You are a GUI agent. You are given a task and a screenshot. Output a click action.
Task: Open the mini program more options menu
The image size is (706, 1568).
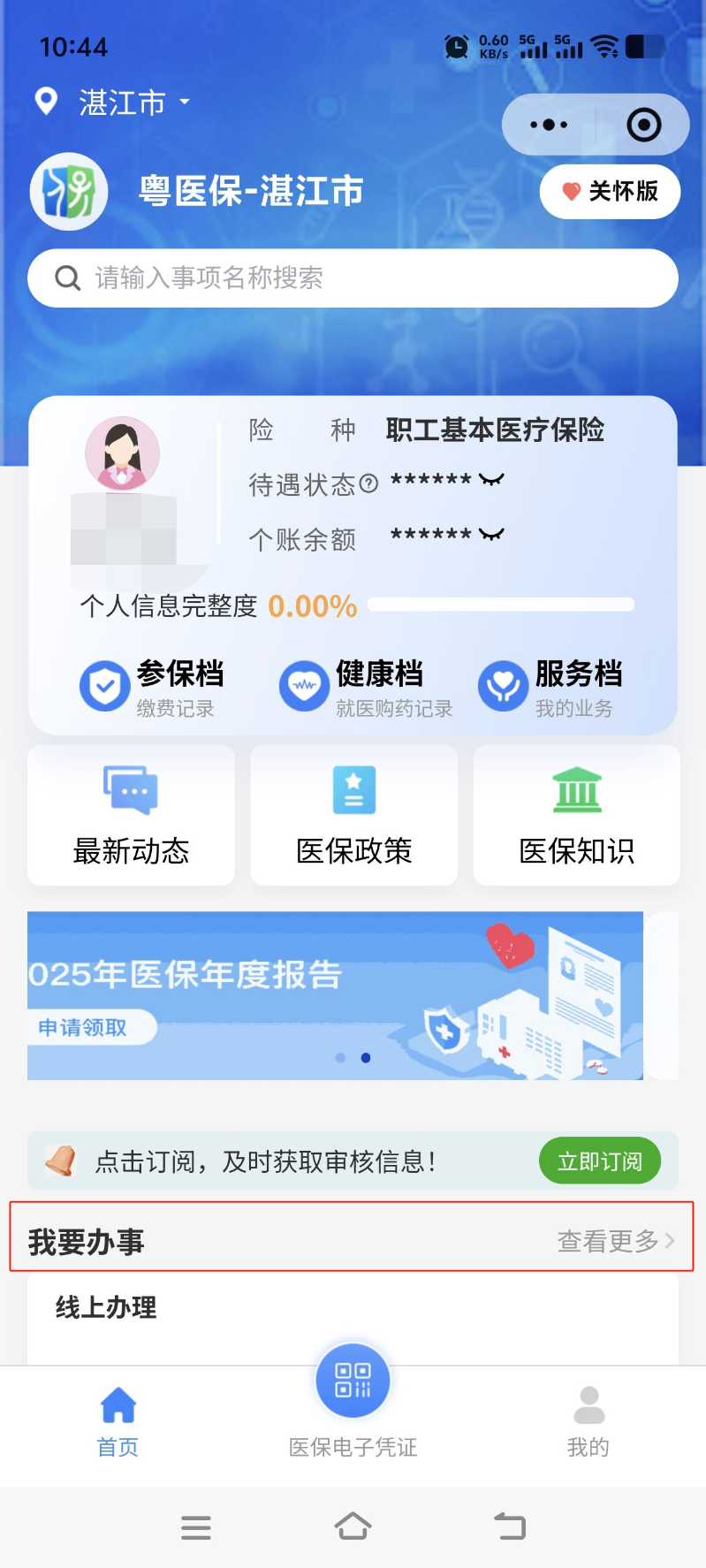549,125
